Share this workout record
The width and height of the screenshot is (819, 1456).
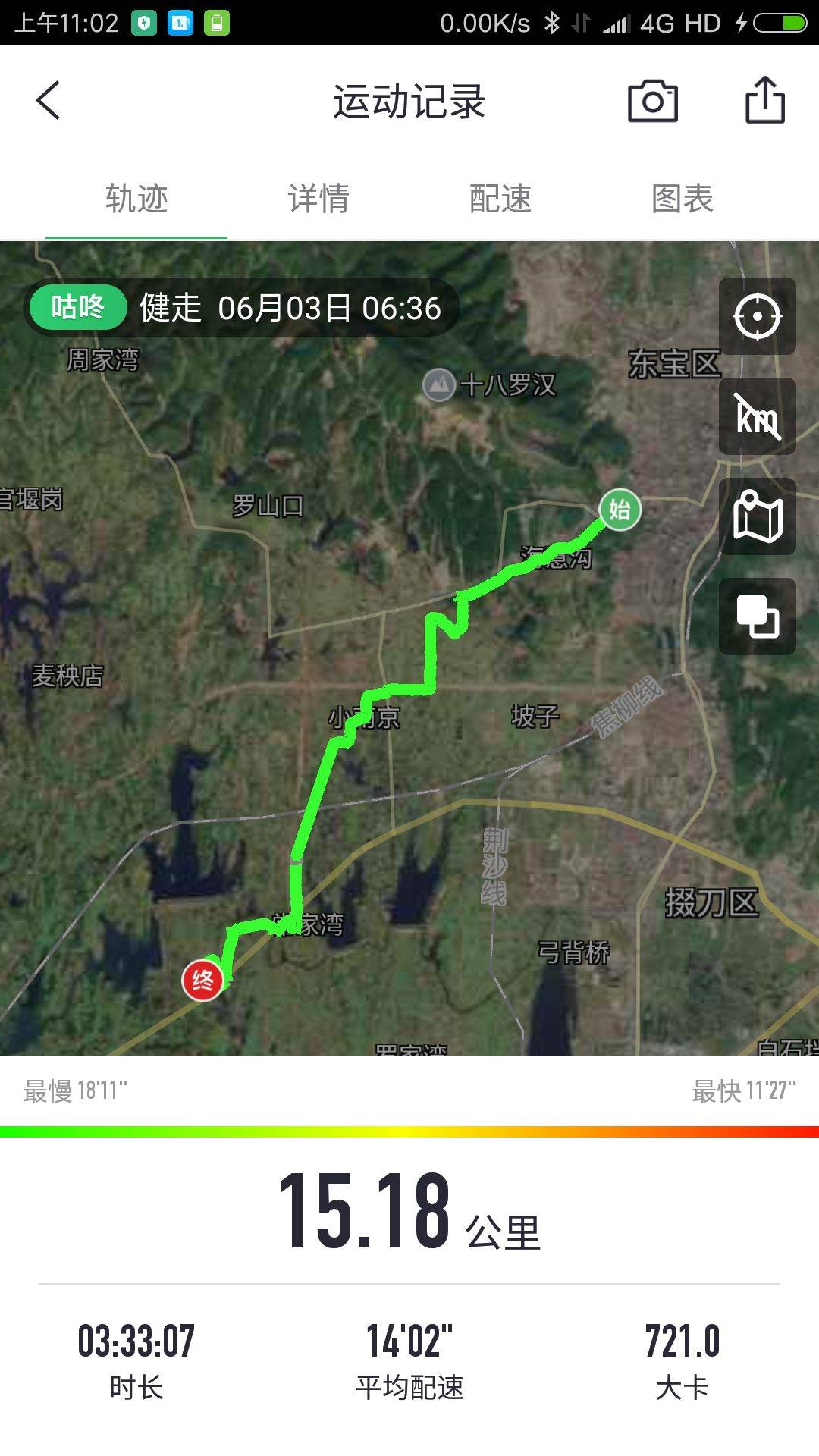[x=764, y=101]
